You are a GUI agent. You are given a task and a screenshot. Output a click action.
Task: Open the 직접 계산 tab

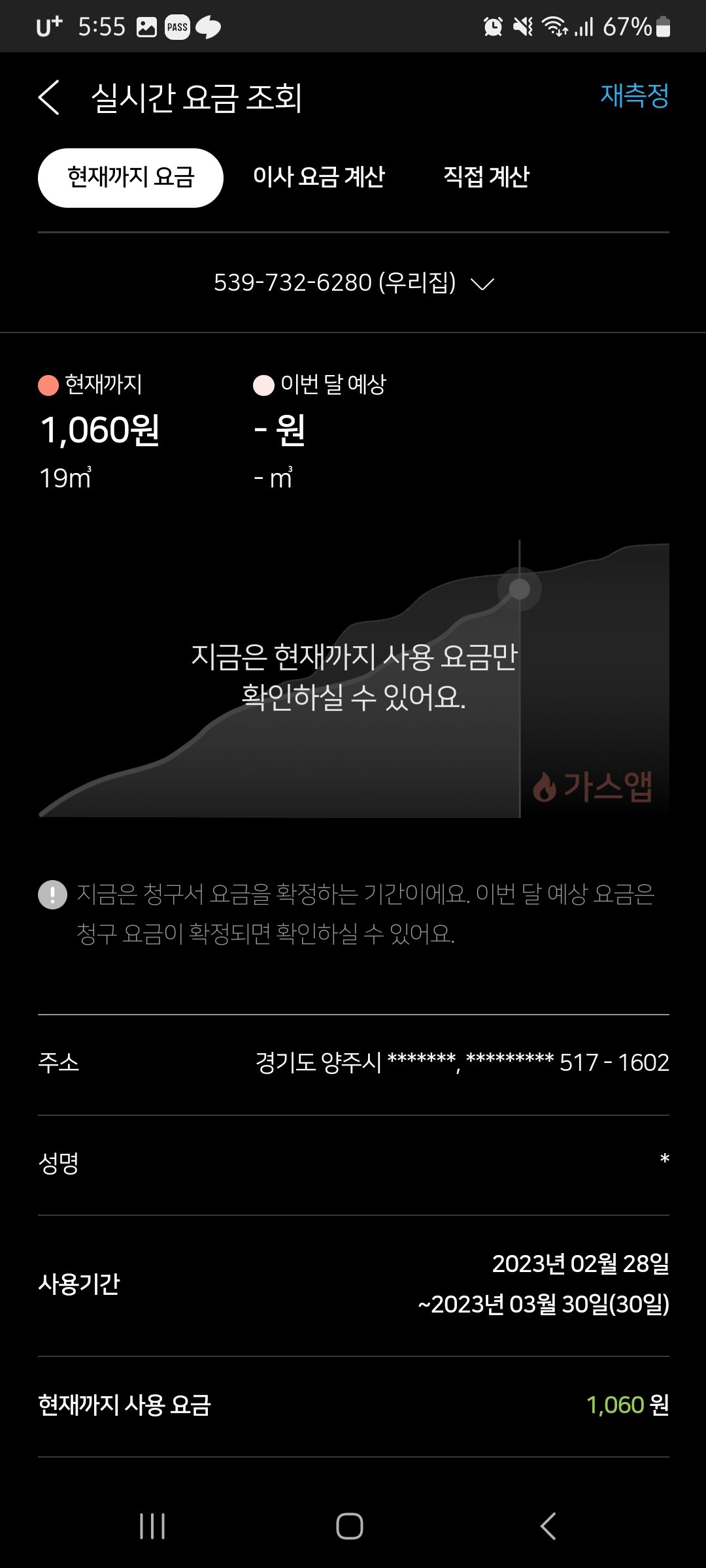486,178
